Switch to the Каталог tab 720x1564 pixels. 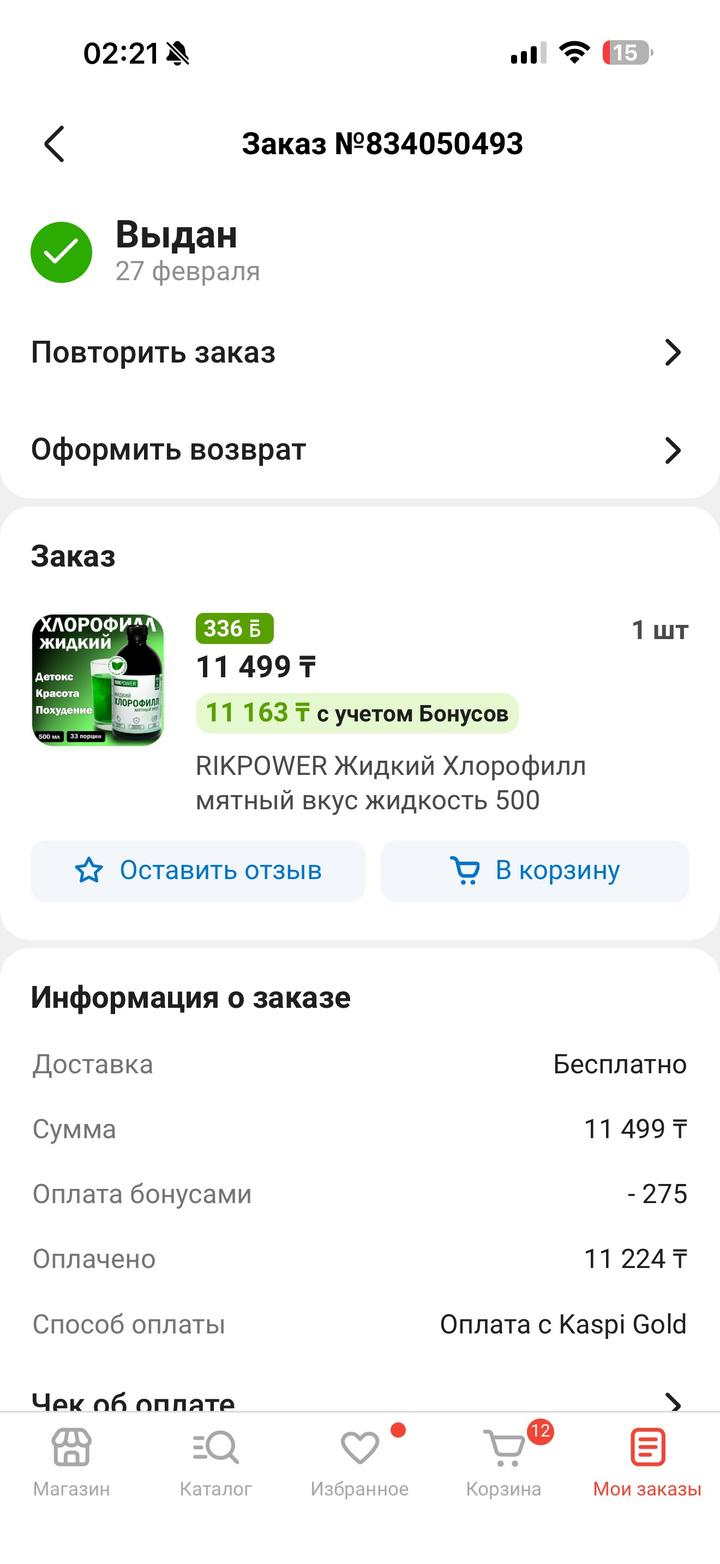(216, 1462)
